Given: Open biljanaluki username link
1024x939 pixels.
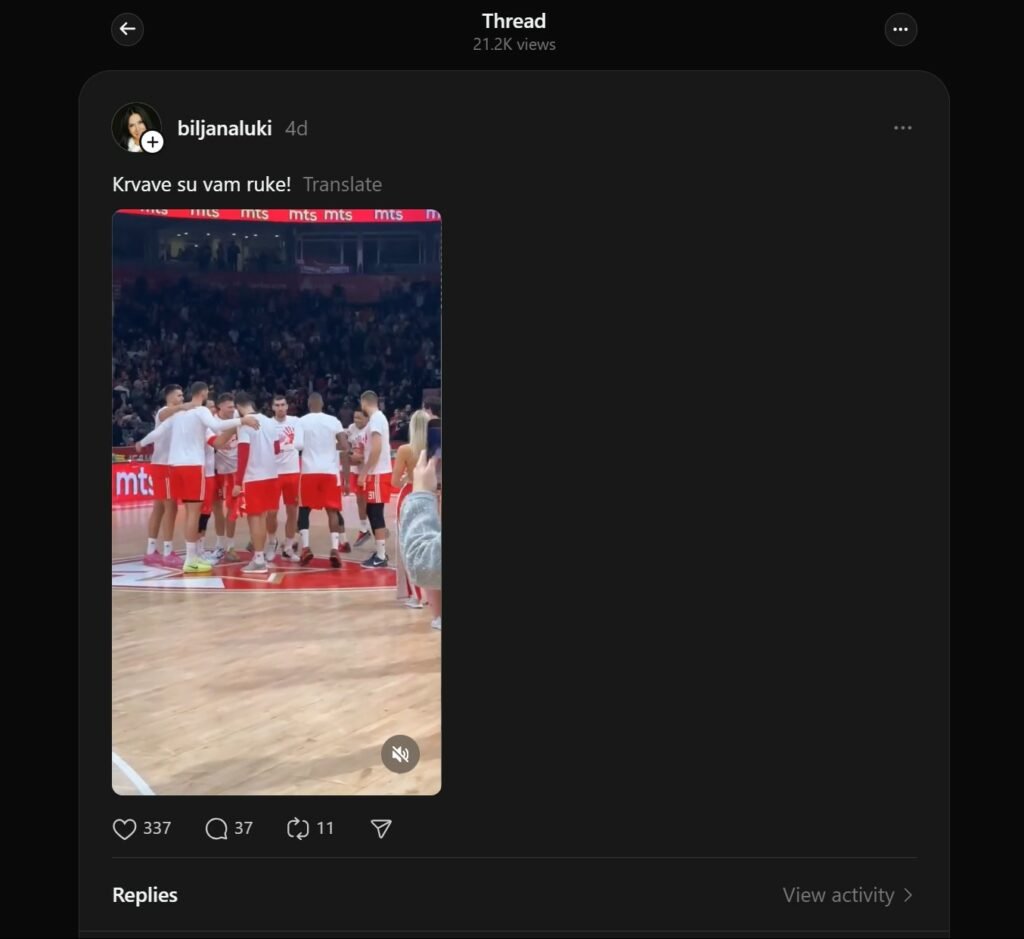Looking at the screenshot, I should [224, 128].
